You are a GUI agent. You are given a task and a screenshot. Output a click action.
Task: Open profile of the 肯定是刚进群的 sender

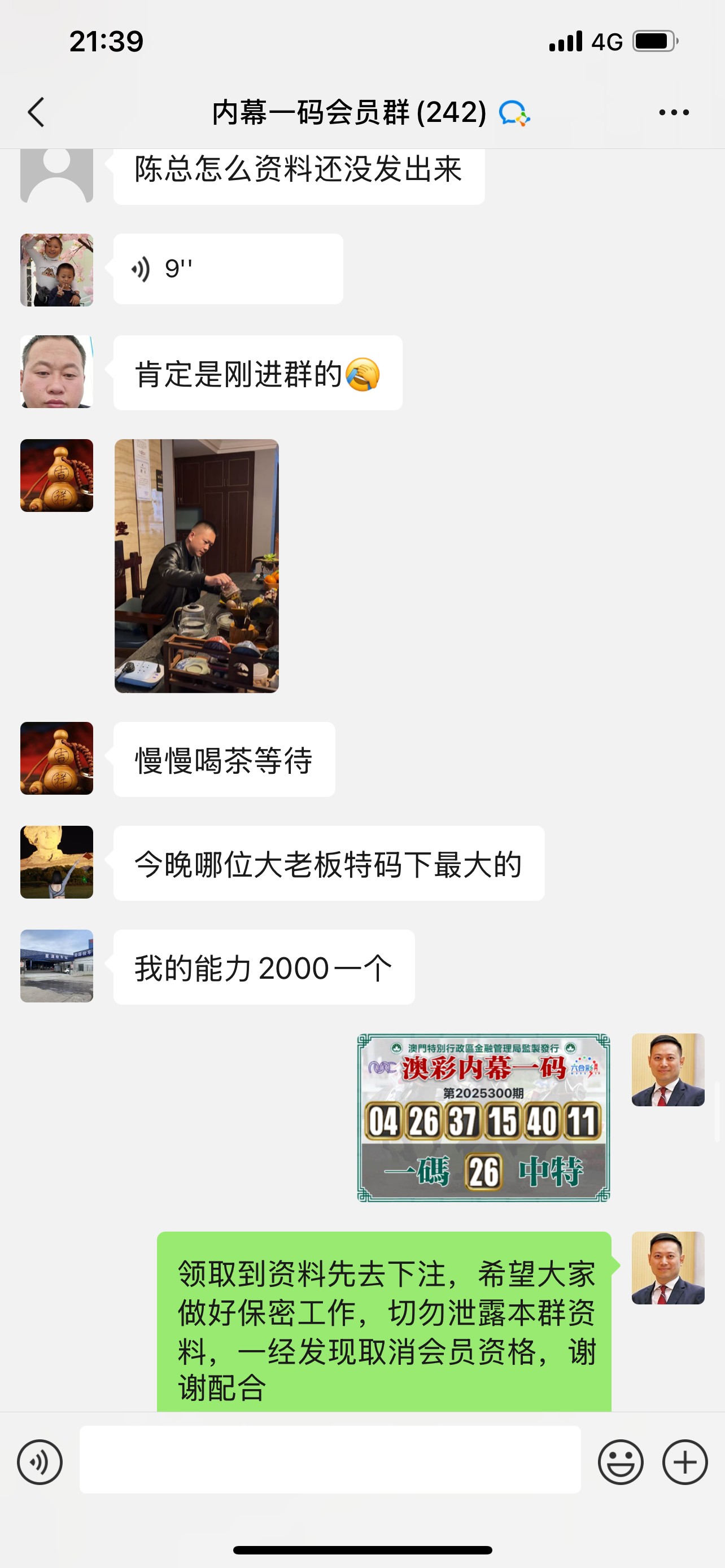click(x=56, y=371)
